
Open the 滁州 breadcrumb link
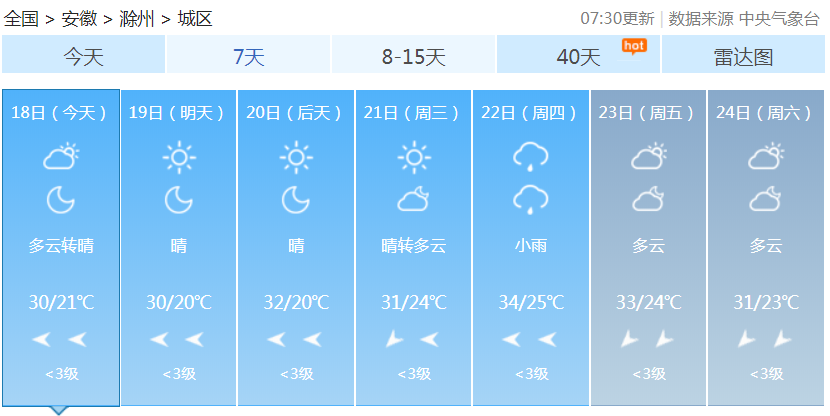[x=137, y=19]
